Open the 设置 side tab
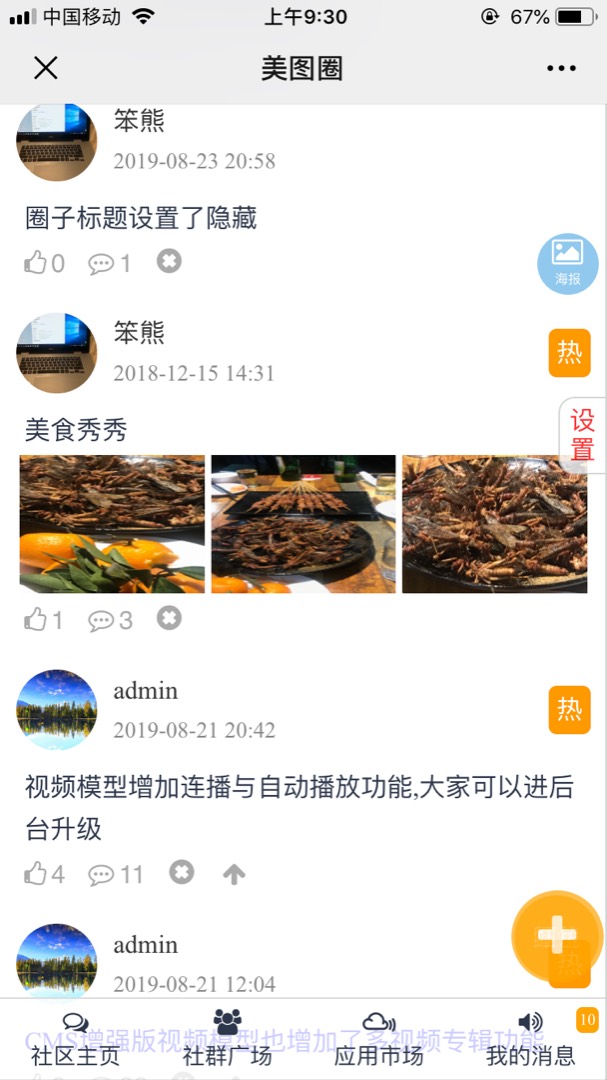The image size is (607, 1080). point(582,435)
